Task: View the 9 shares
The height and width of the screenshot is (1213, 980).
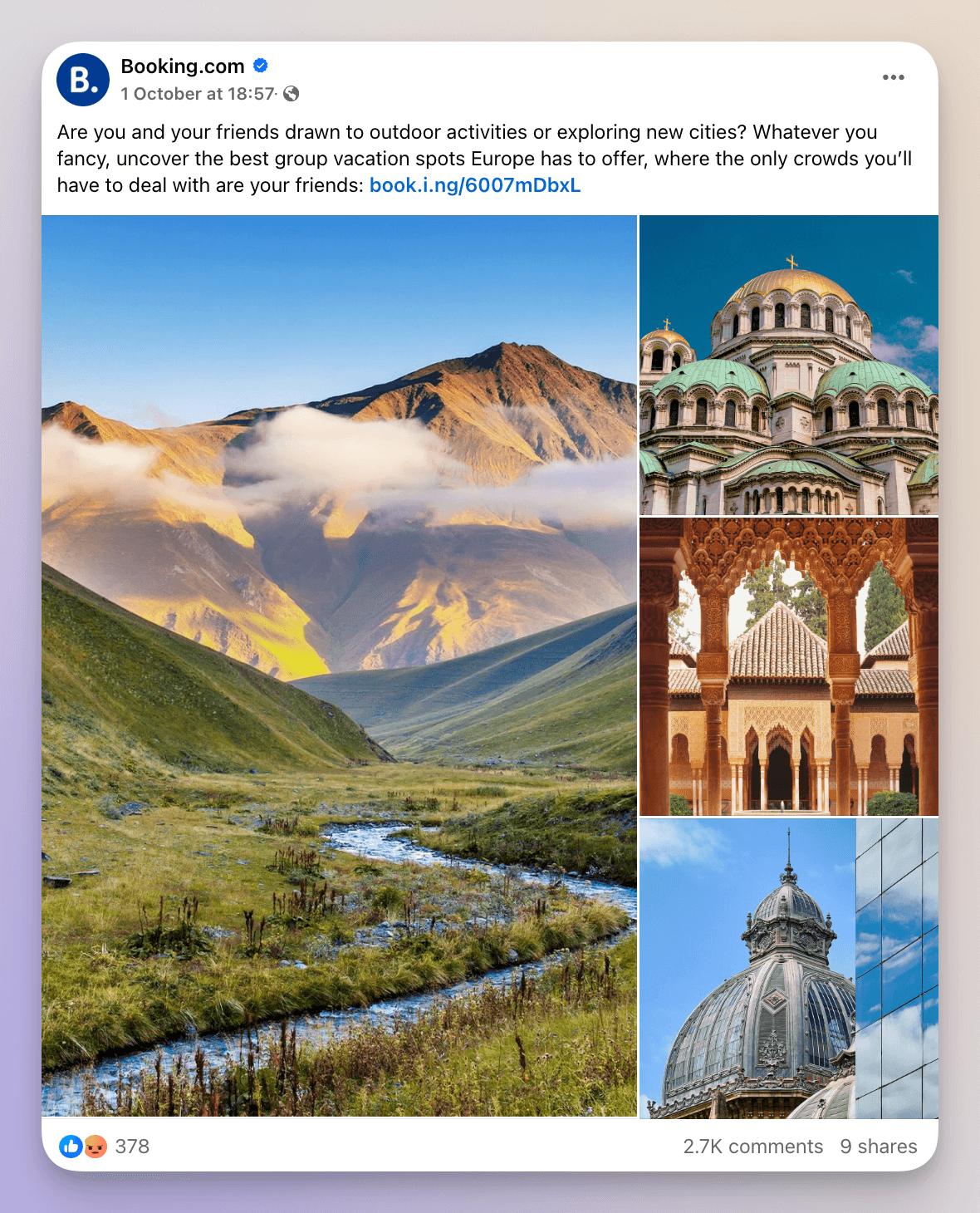Action: 878,1147
